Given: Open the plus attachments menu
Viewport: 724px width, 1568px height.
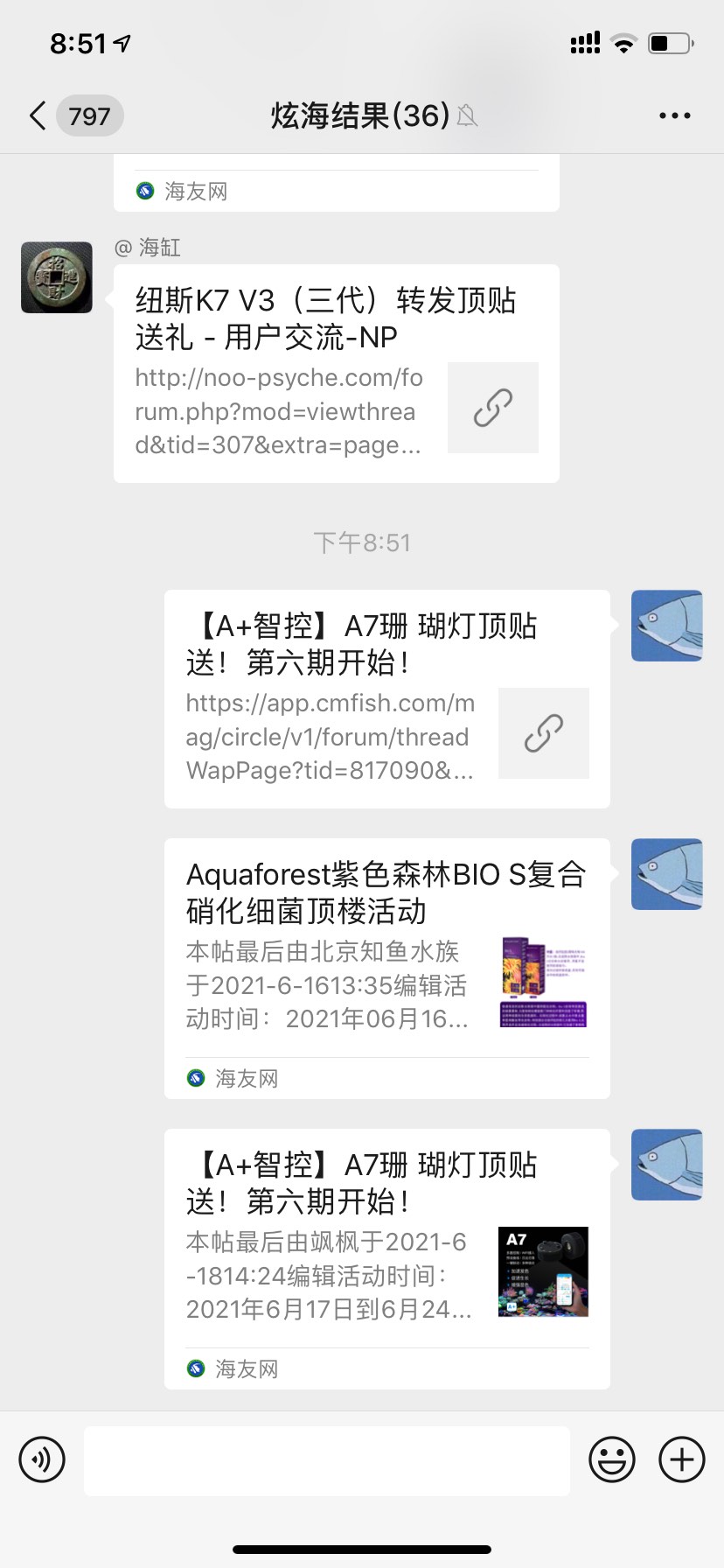Looking at the screenshot, I should pyautogui.click(x=681, y=1459).
